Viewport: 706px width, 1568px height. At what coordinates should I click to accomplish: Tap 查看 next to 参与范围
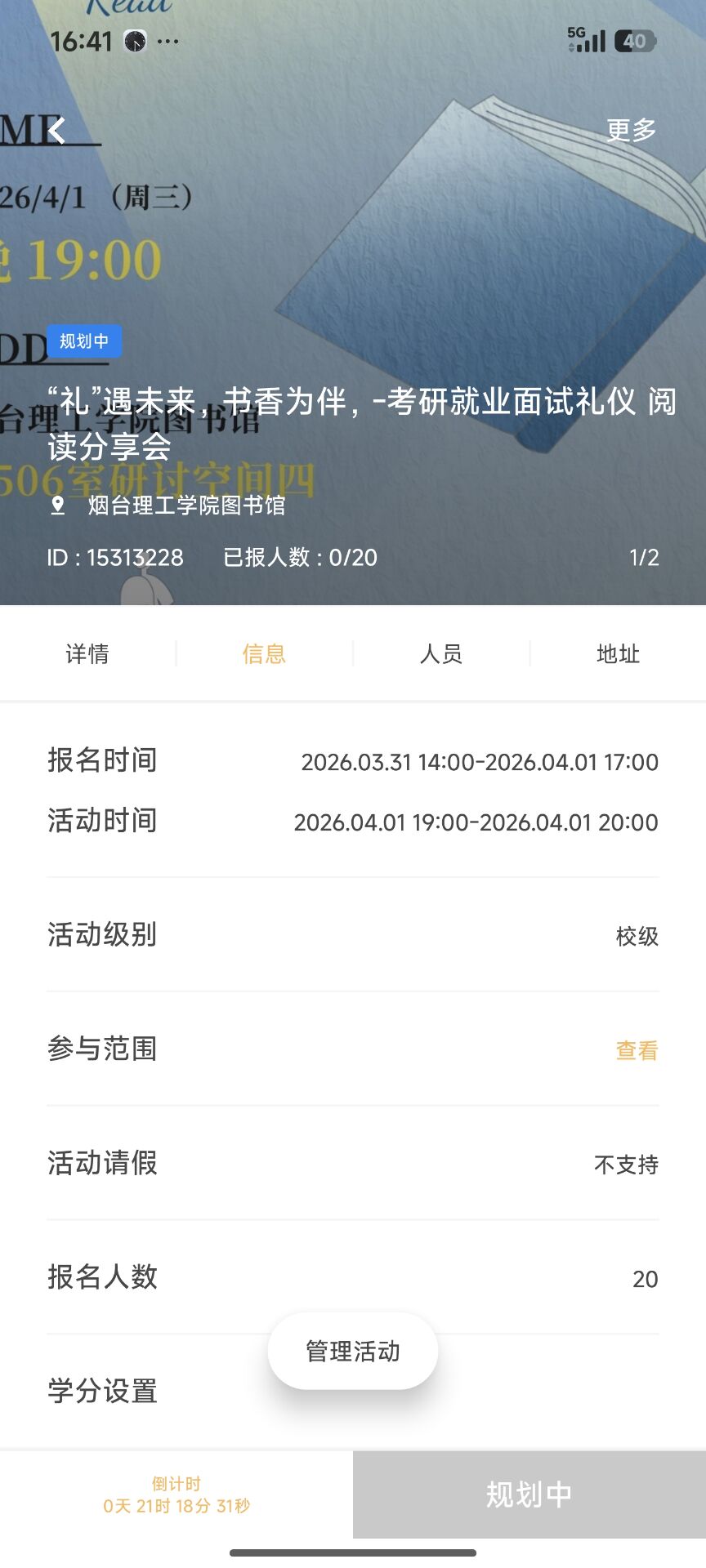(x=637, y=1050)
